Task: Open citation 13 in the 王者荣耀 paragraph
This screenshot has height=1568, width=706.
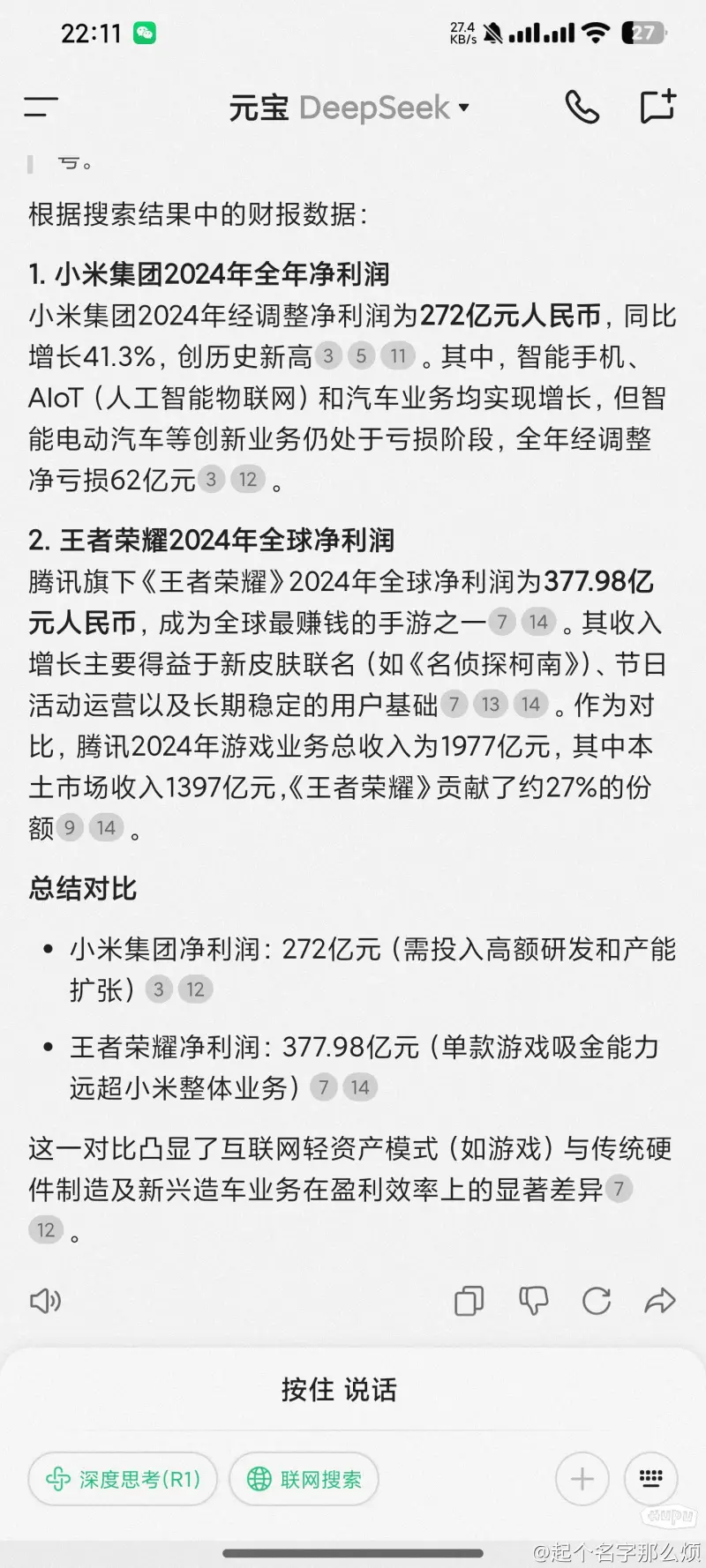Action: tap(491, 705)
